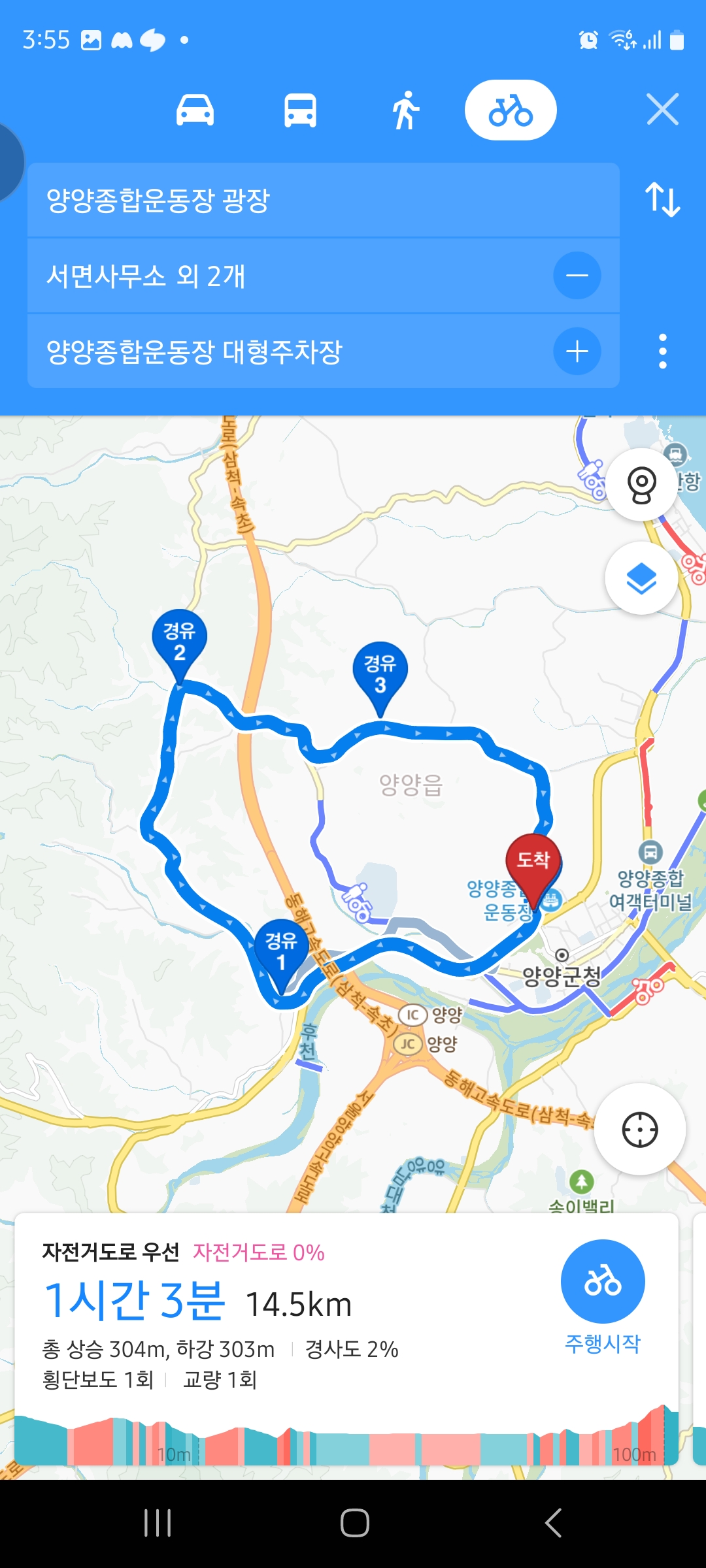Remove waypoints with the minus button
Image resolution: width=706 pixels, height=1568 pixels.
pos(577,276)
